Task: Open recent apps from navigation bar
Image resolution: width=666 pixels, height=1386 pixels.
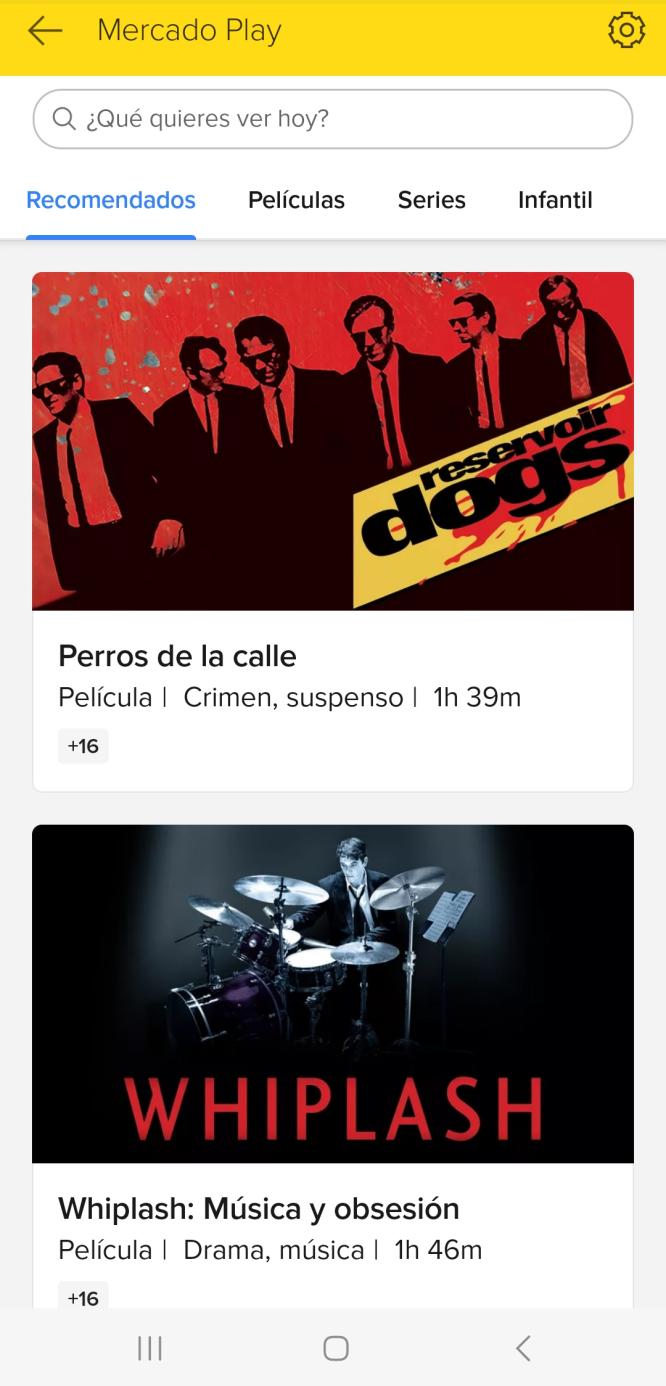Action: pos(150,1348)
